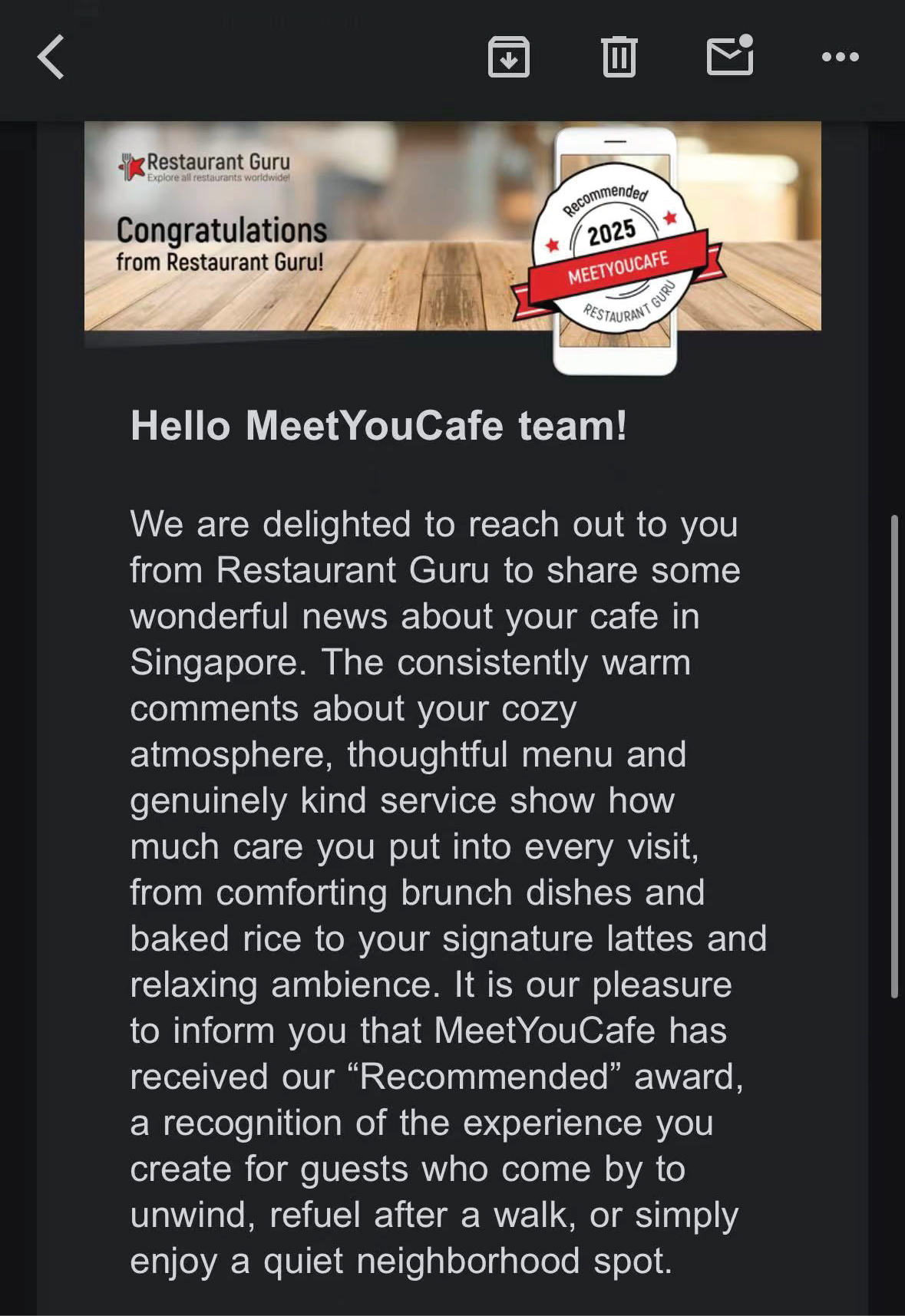Archive this email
Viewport: 905px width, 1316px height.
pos(508,57)
